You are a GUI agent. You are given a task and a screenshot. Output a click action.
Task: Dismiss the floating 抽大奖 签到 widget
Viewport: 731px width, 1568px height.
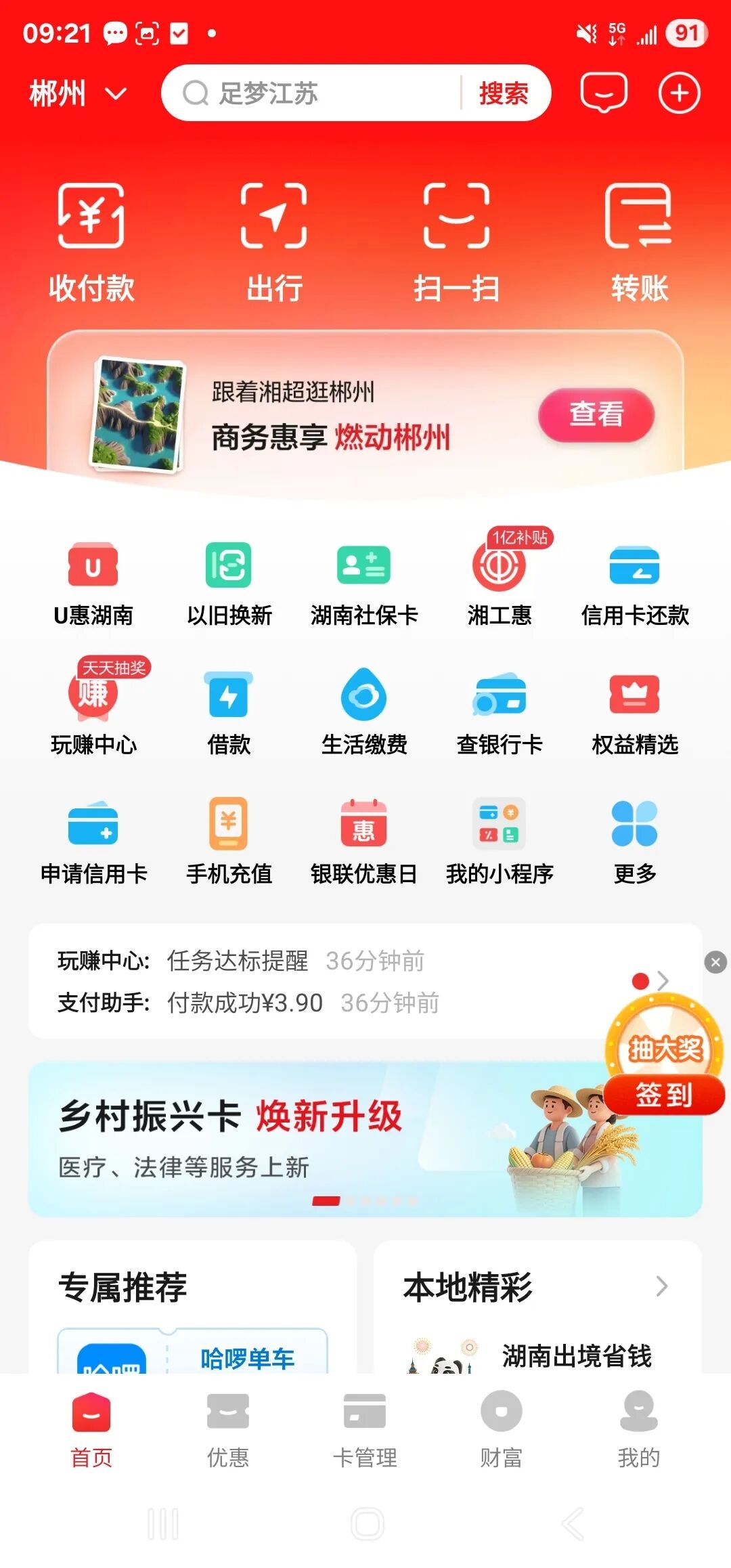coord(715,962)
